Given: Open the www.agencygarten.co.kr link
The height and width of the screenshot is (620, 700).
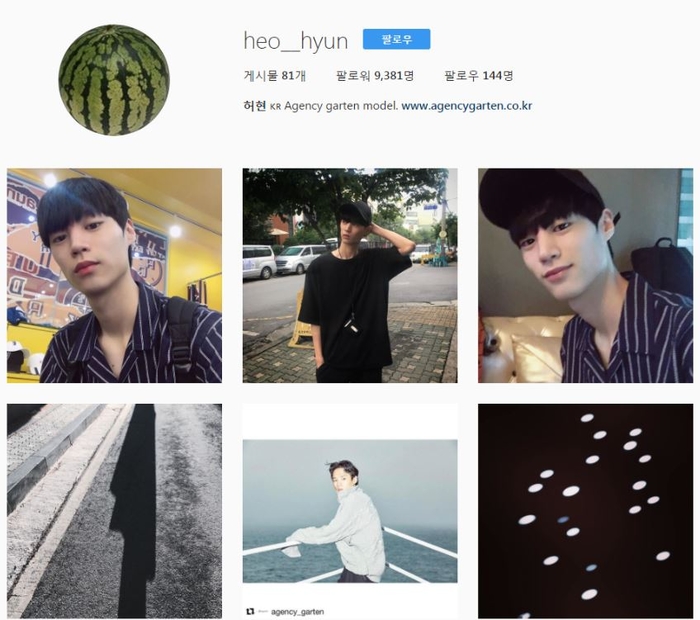Looking at the screenshot, I should (466, 104).
